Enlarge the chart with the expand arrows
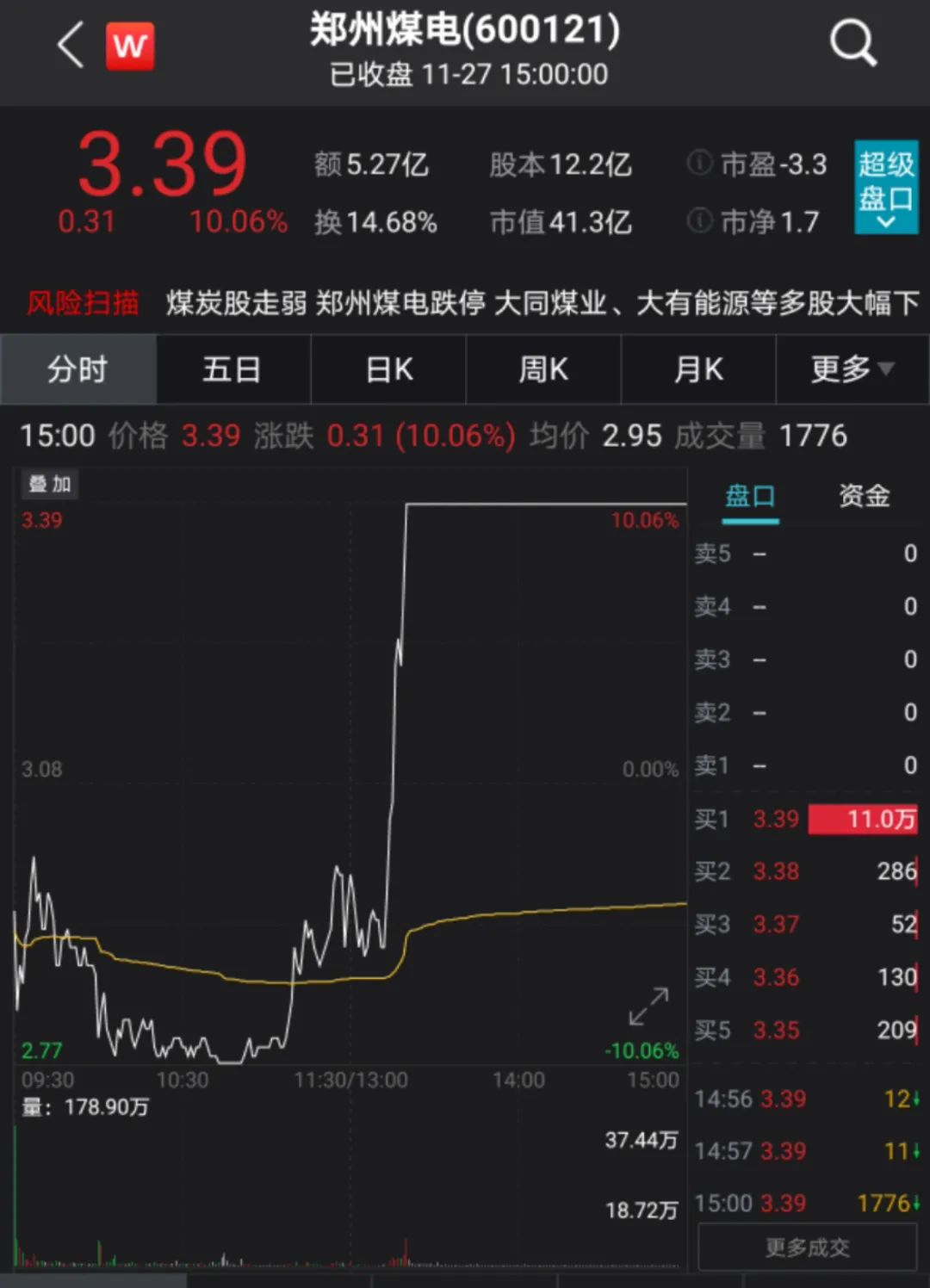The image size is (930, 1288). point(648,1006)
